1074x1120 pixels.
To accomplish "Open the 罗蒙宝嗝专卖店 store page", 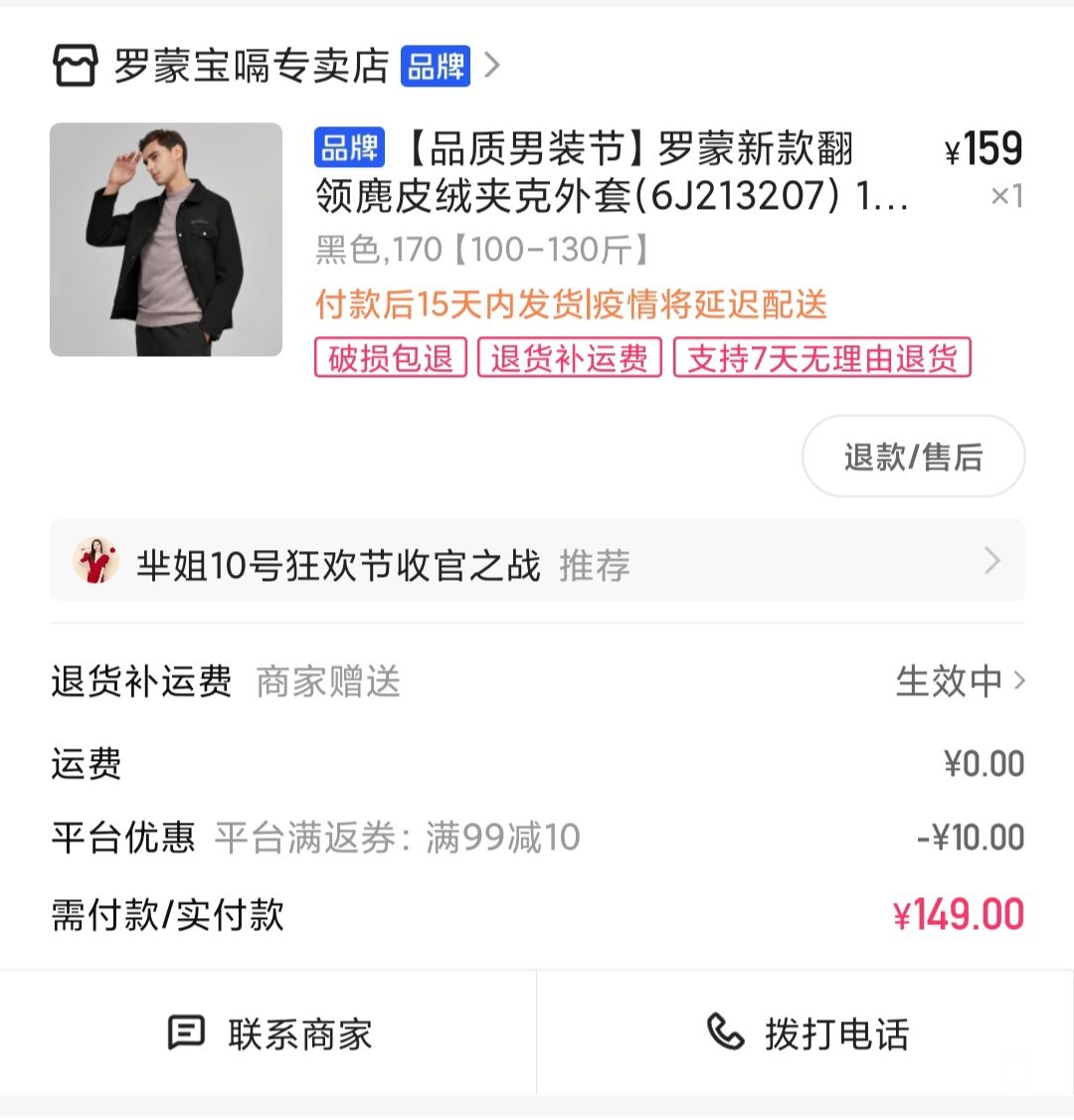I will point(251,67).
